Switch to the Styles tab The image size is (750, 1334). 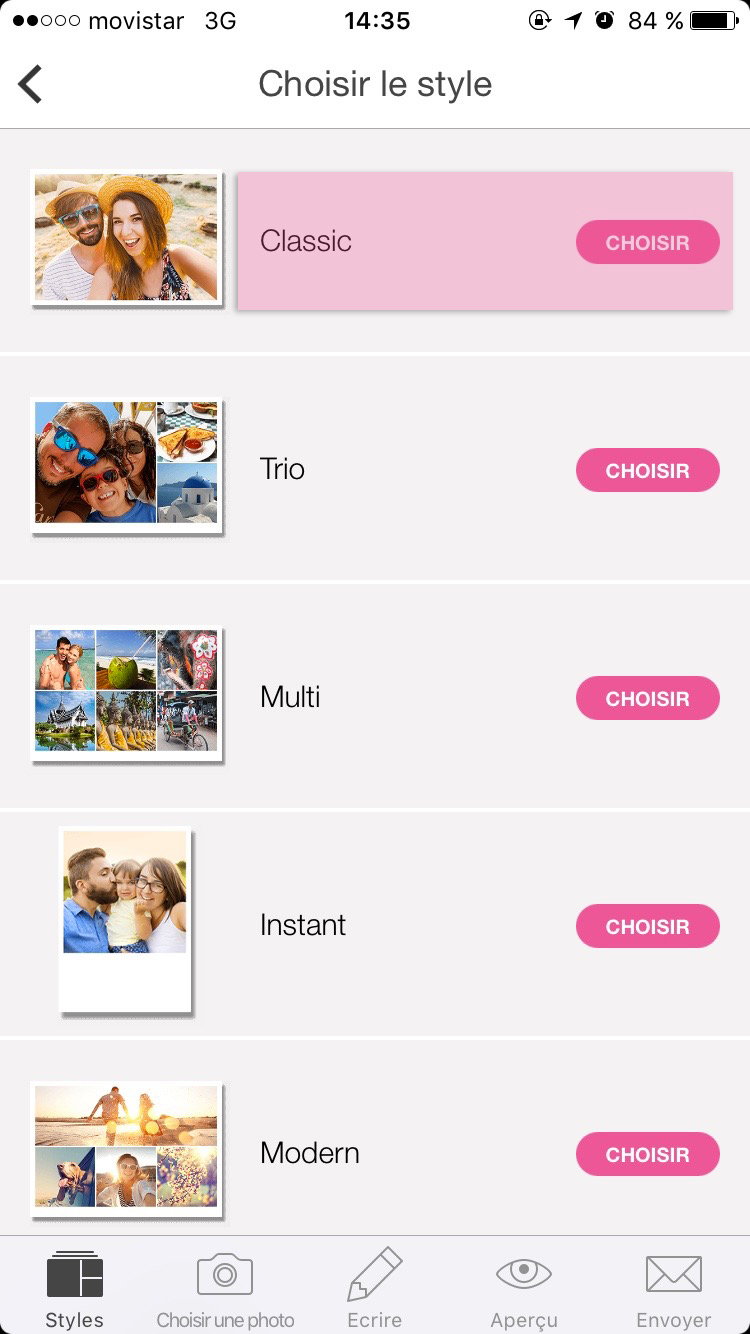click(75, 1290)
